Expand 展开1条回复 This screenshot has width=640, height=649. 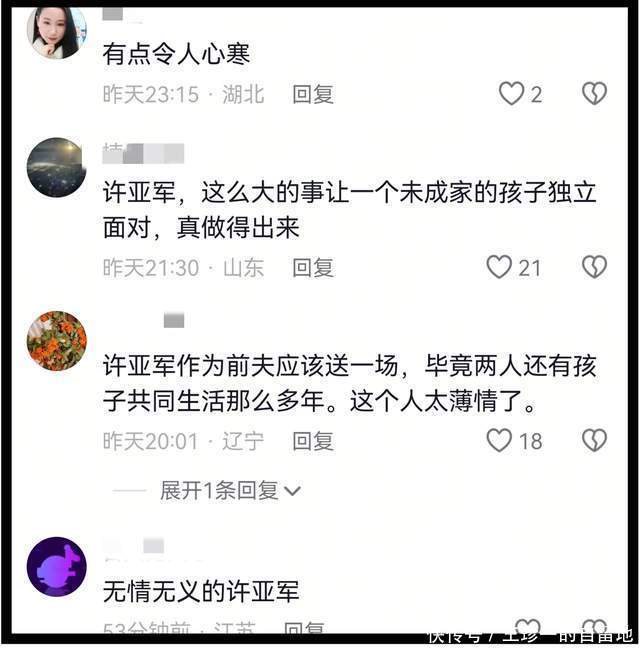click(230, 490)
